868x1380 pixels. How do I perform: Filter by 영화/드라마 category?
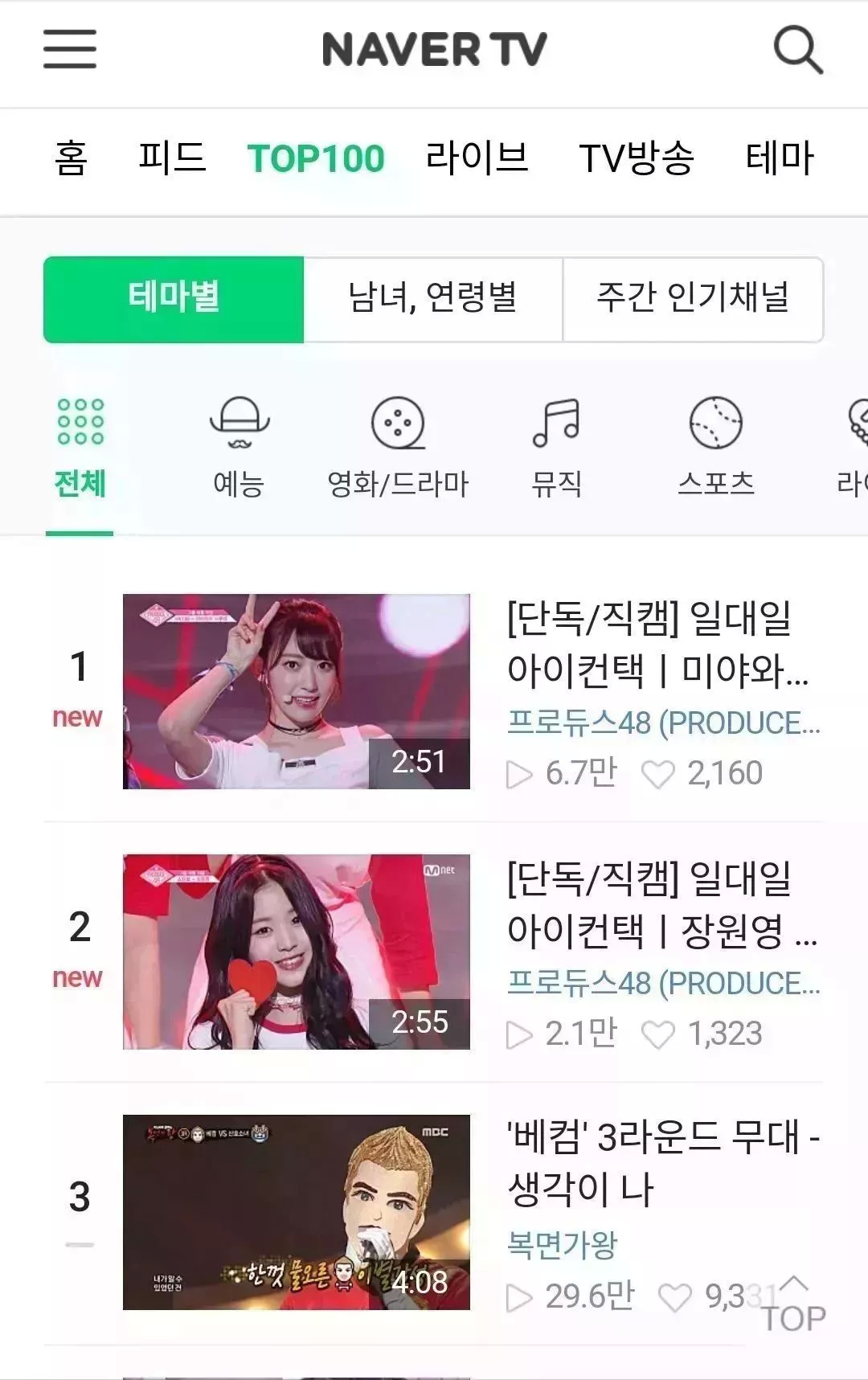[x=398, y=448]
